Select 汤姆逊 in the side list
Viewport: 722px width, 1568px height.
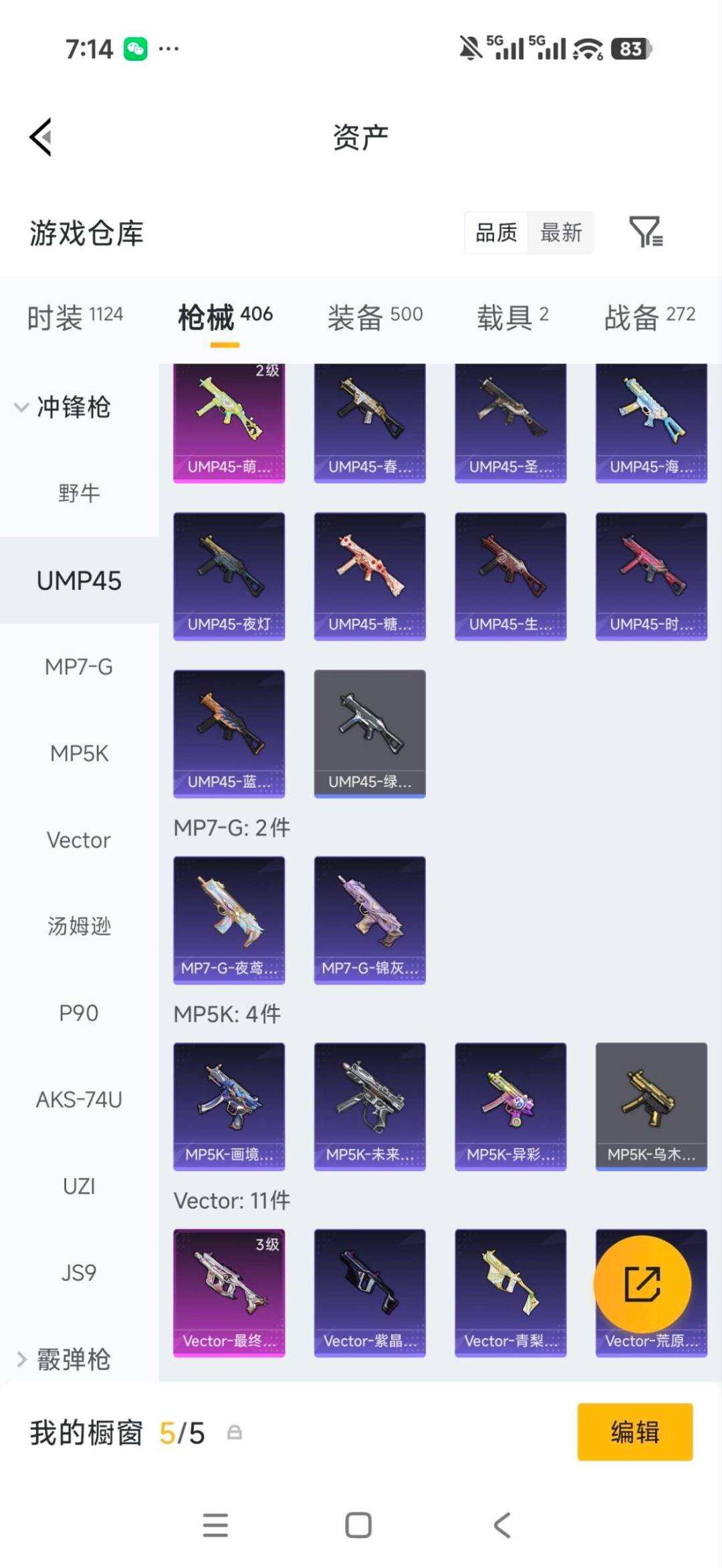[79, 926]
